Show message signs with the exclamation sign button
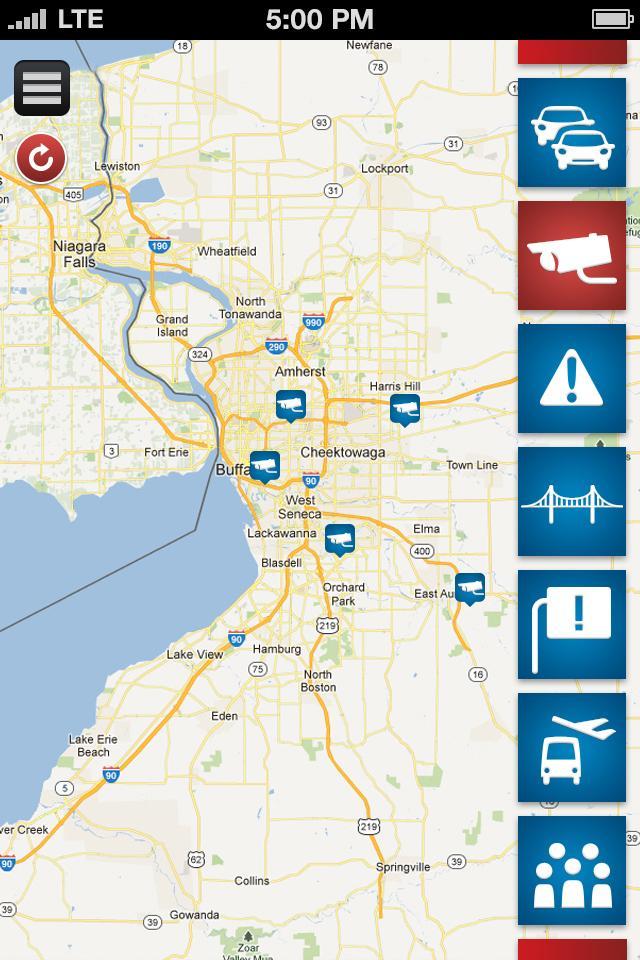 click(x=572, y=624)
